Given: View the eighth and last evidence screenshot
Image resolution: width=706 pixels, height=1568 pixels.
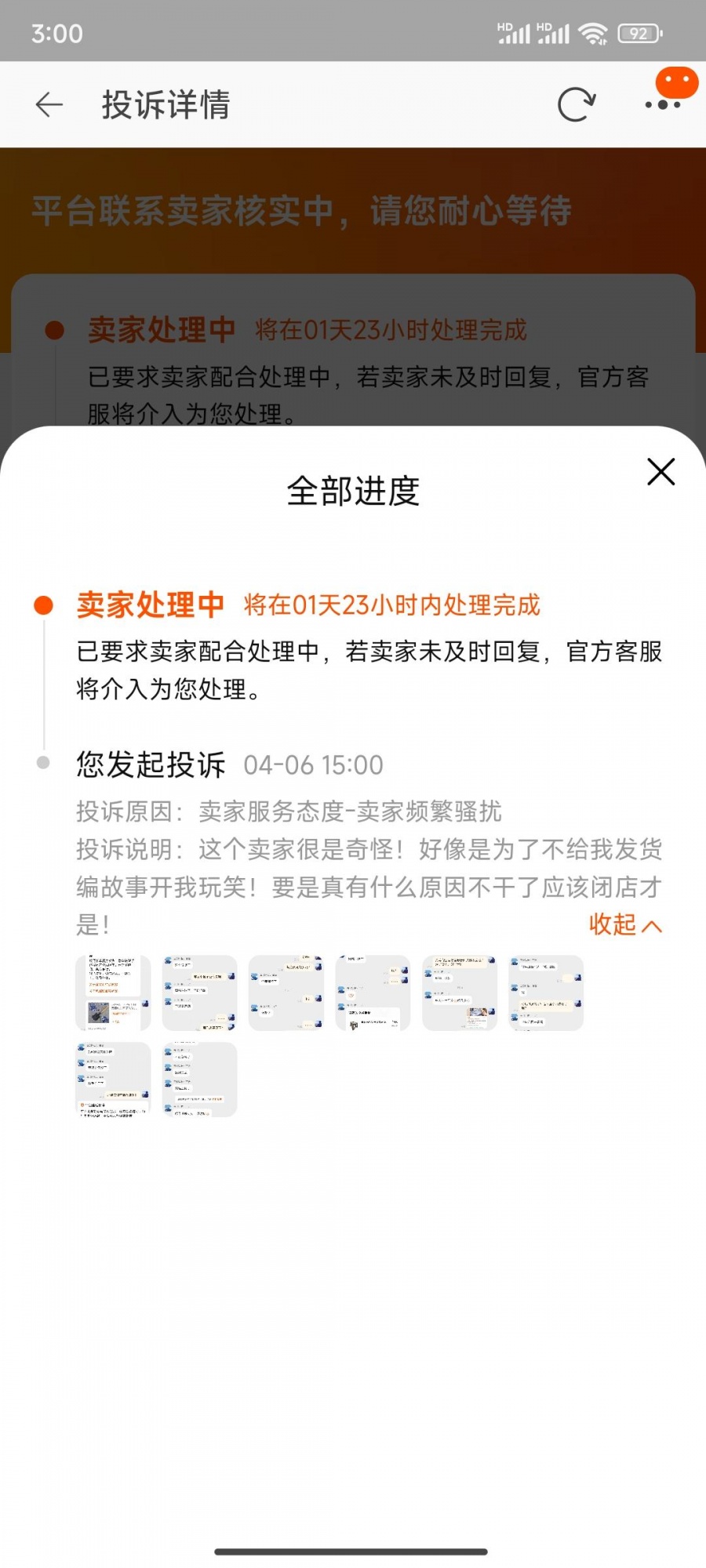Looking at the screenshot, I should coord(199,1079).
